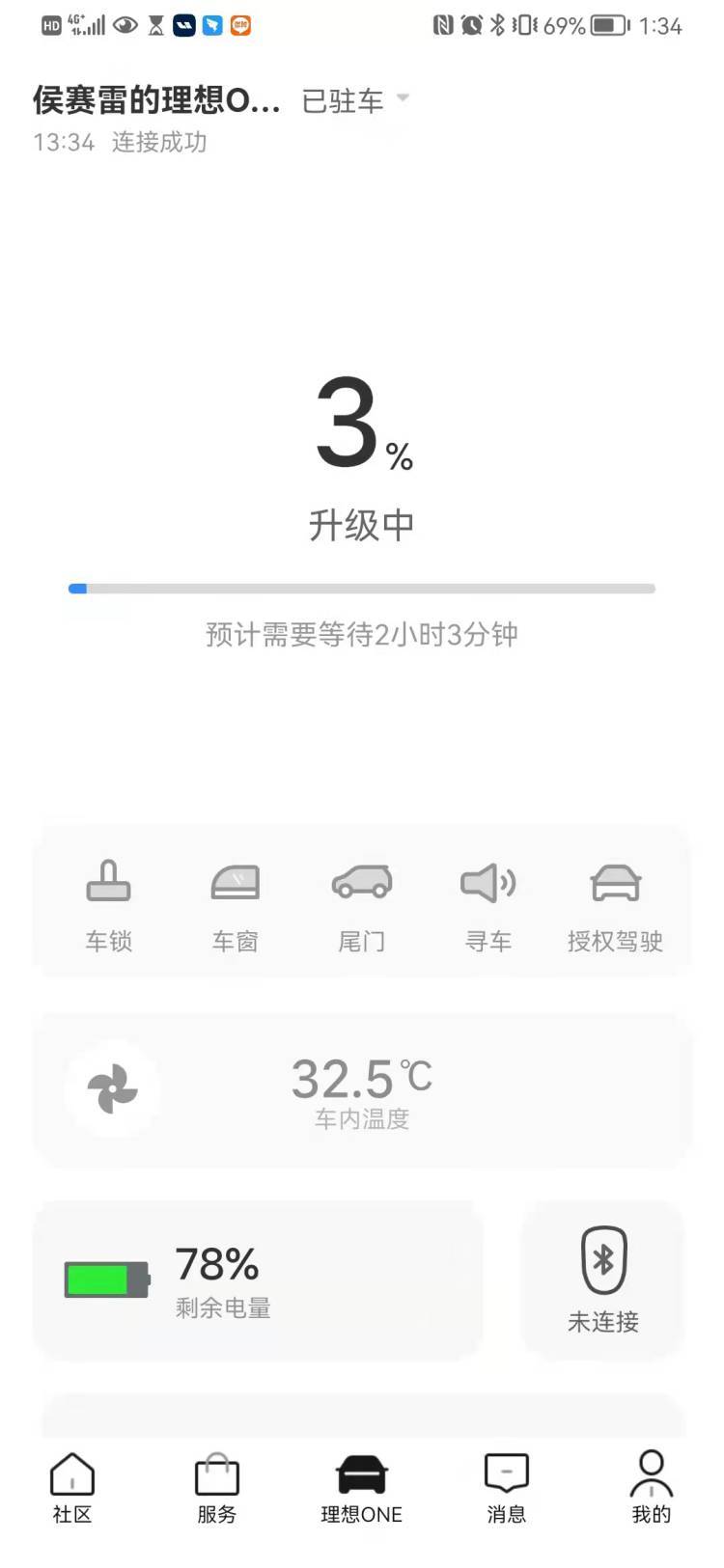724x1568 pixels.
Task: Tap the 尾门 tailgate control
Action: (361, 905)
